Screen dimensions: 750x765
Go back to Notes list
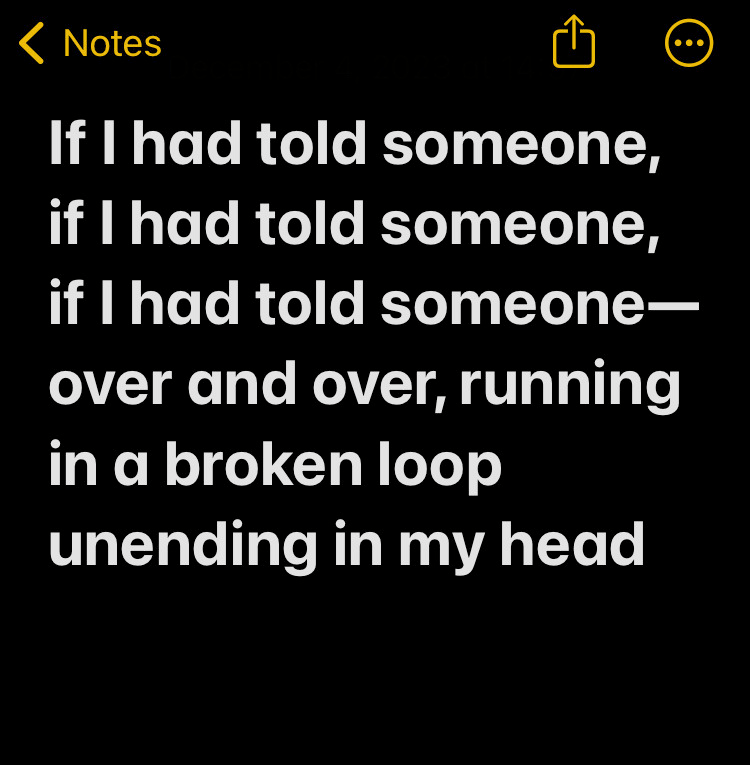(x=90, y=44)
